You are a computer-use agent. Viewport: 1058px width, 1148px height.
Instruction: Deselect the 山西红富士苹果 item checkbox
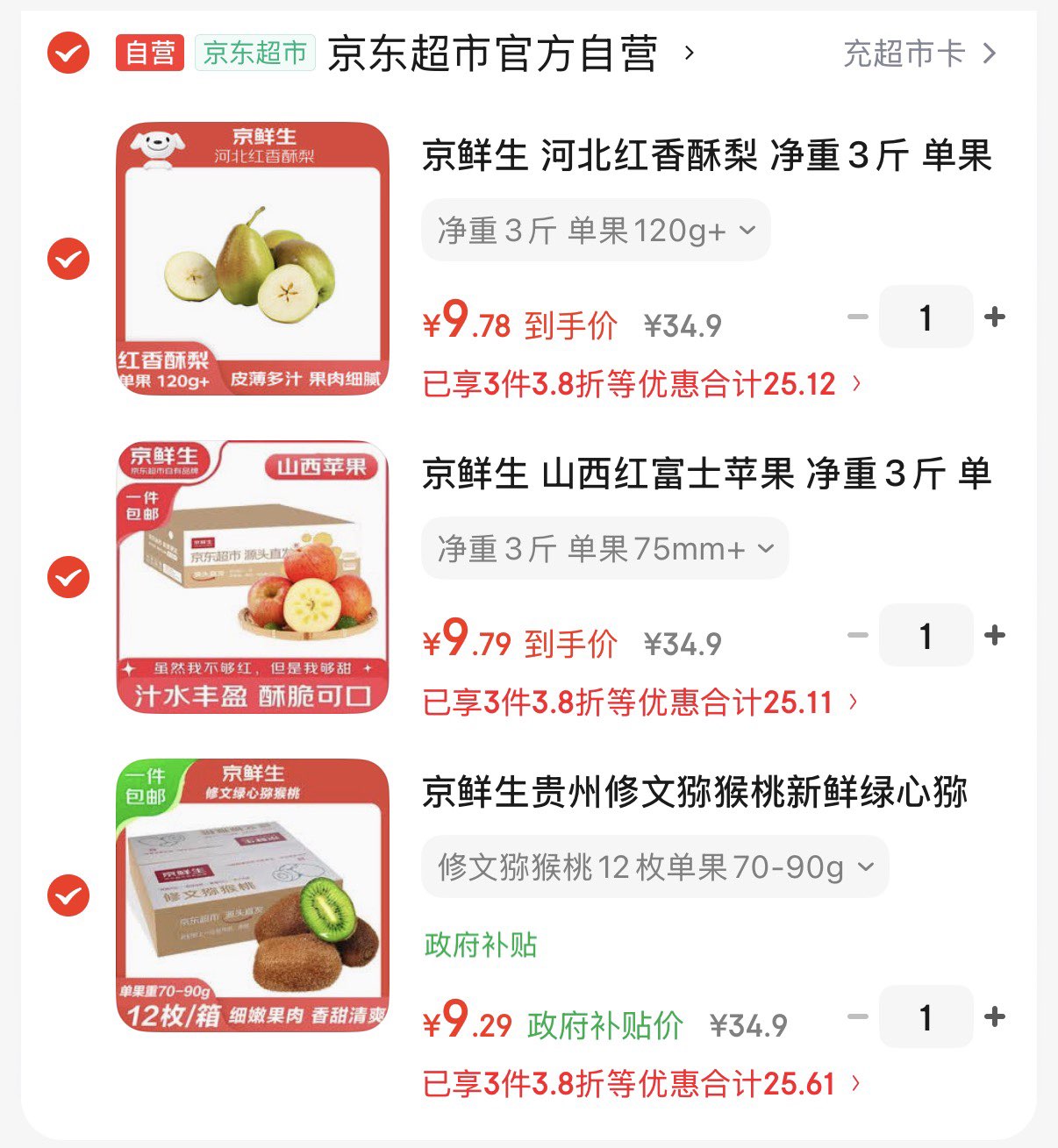point(68,577)
